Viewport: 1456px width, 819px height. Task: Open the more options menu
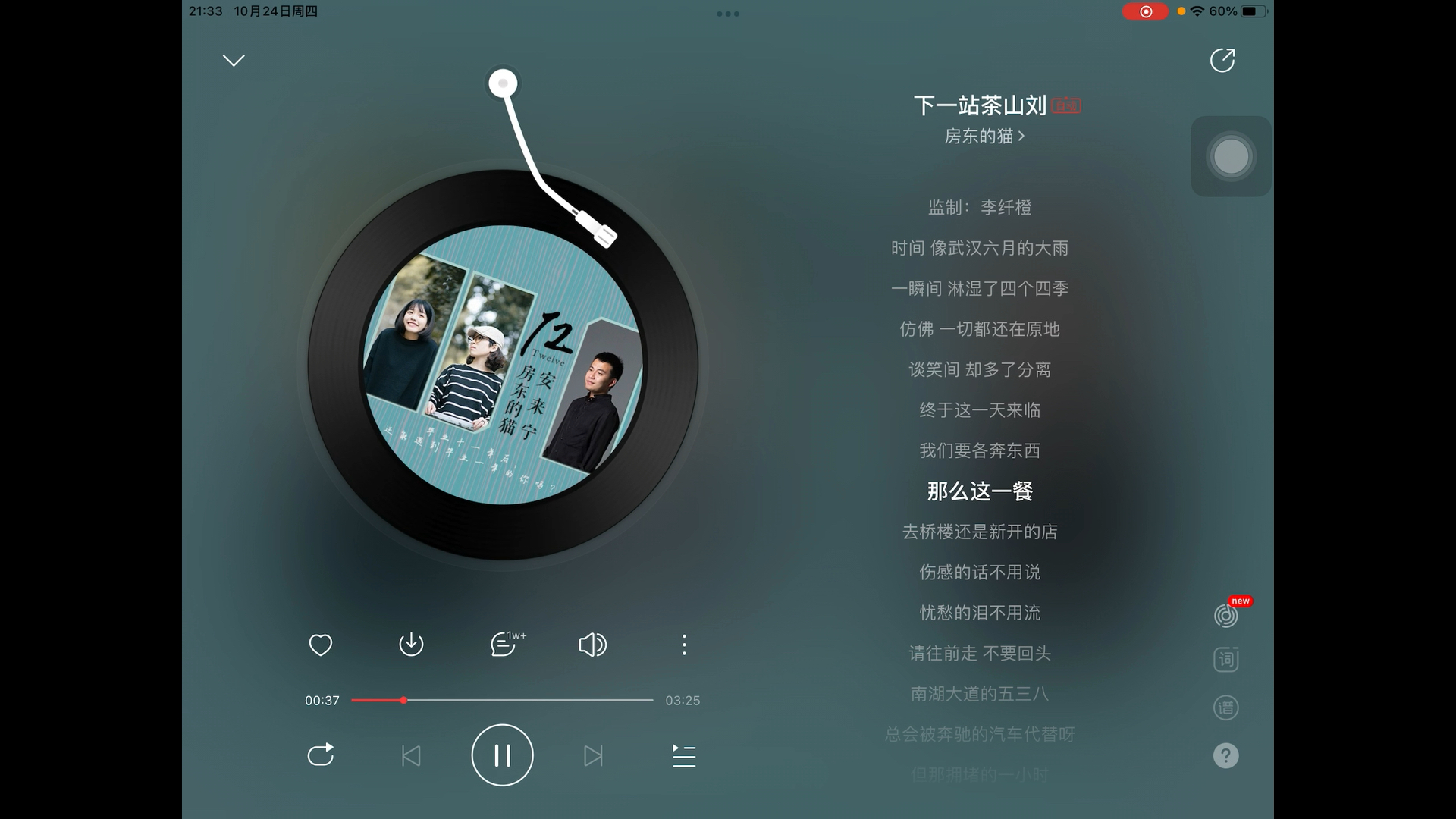click(684, 645)
